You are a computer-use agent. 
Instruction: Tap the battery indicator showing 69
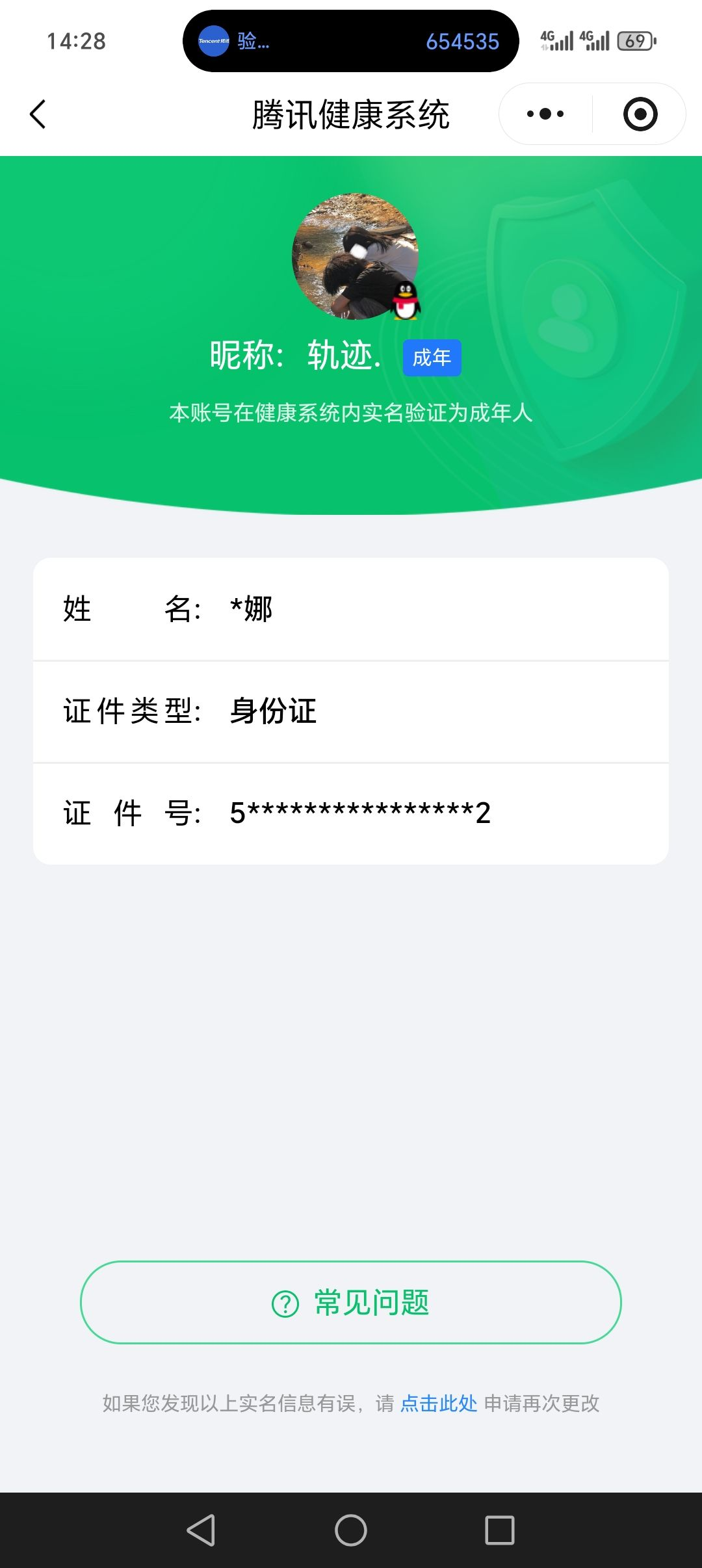coord(635,40)
